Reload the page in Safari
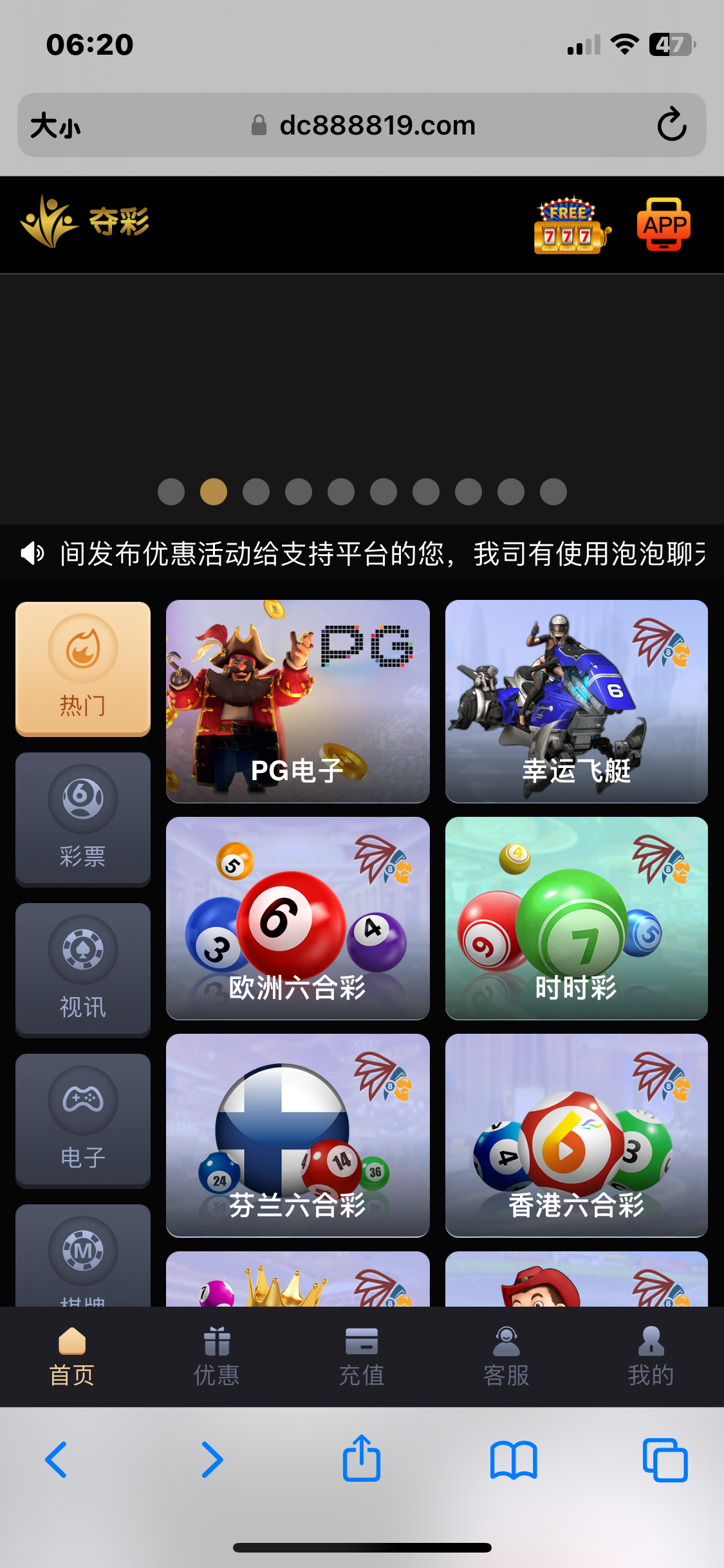The height and width of the screenshot is (1568, 724). pyautogui.click(x=671, y=124)
